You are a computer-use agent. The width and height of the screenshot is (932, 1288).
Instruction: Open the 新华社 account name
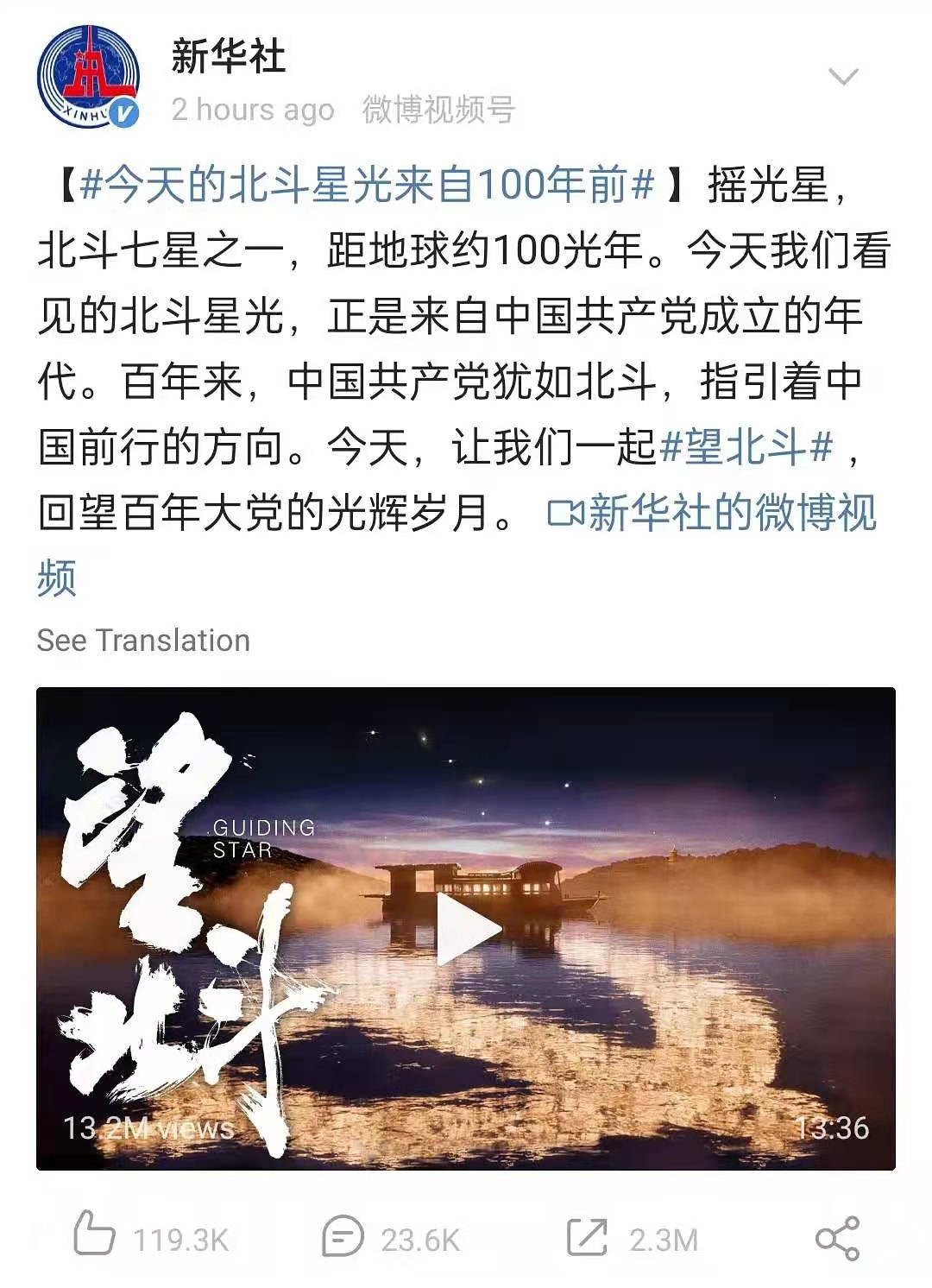tap(228, 57)
